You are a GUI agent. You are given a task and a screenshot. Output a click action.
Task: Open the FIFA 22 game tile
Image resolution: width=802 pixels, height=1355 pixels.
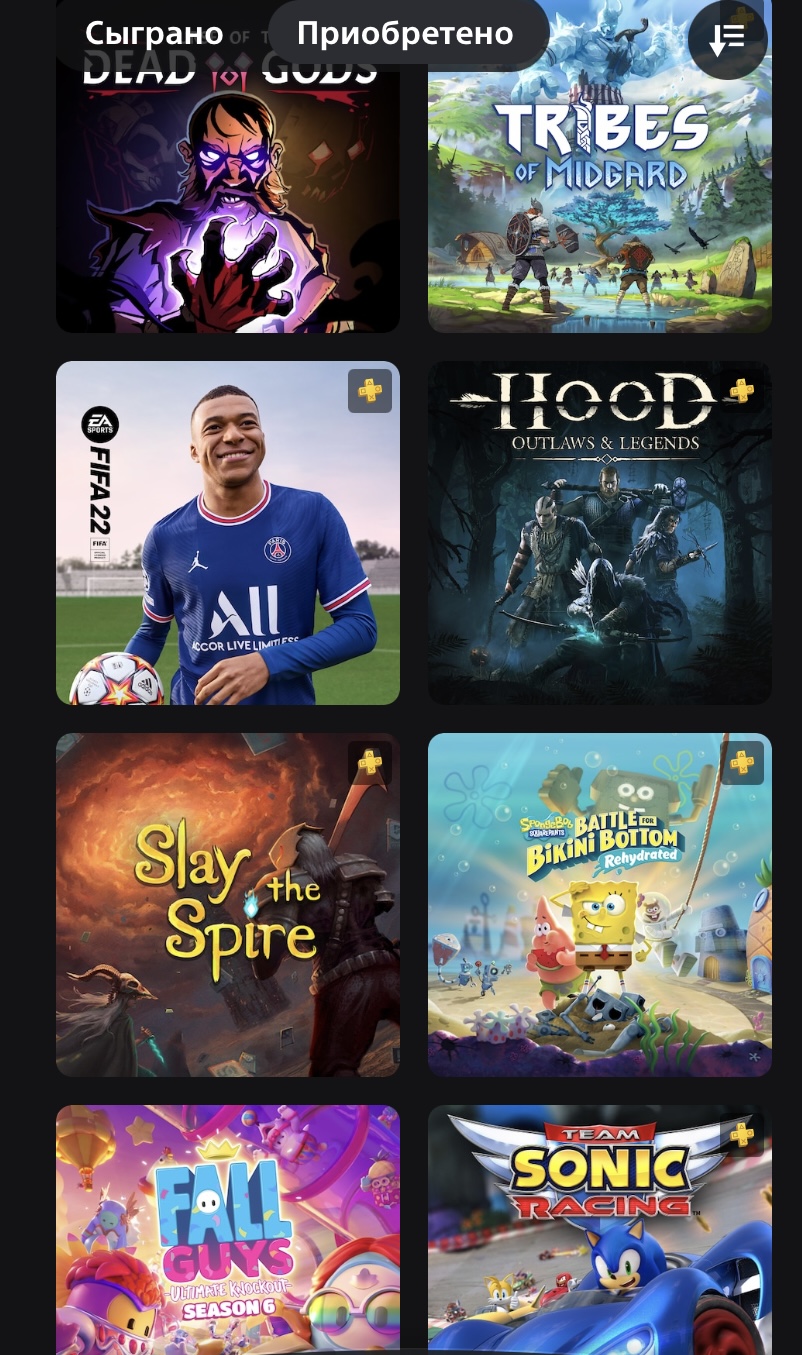click(228, 533)
